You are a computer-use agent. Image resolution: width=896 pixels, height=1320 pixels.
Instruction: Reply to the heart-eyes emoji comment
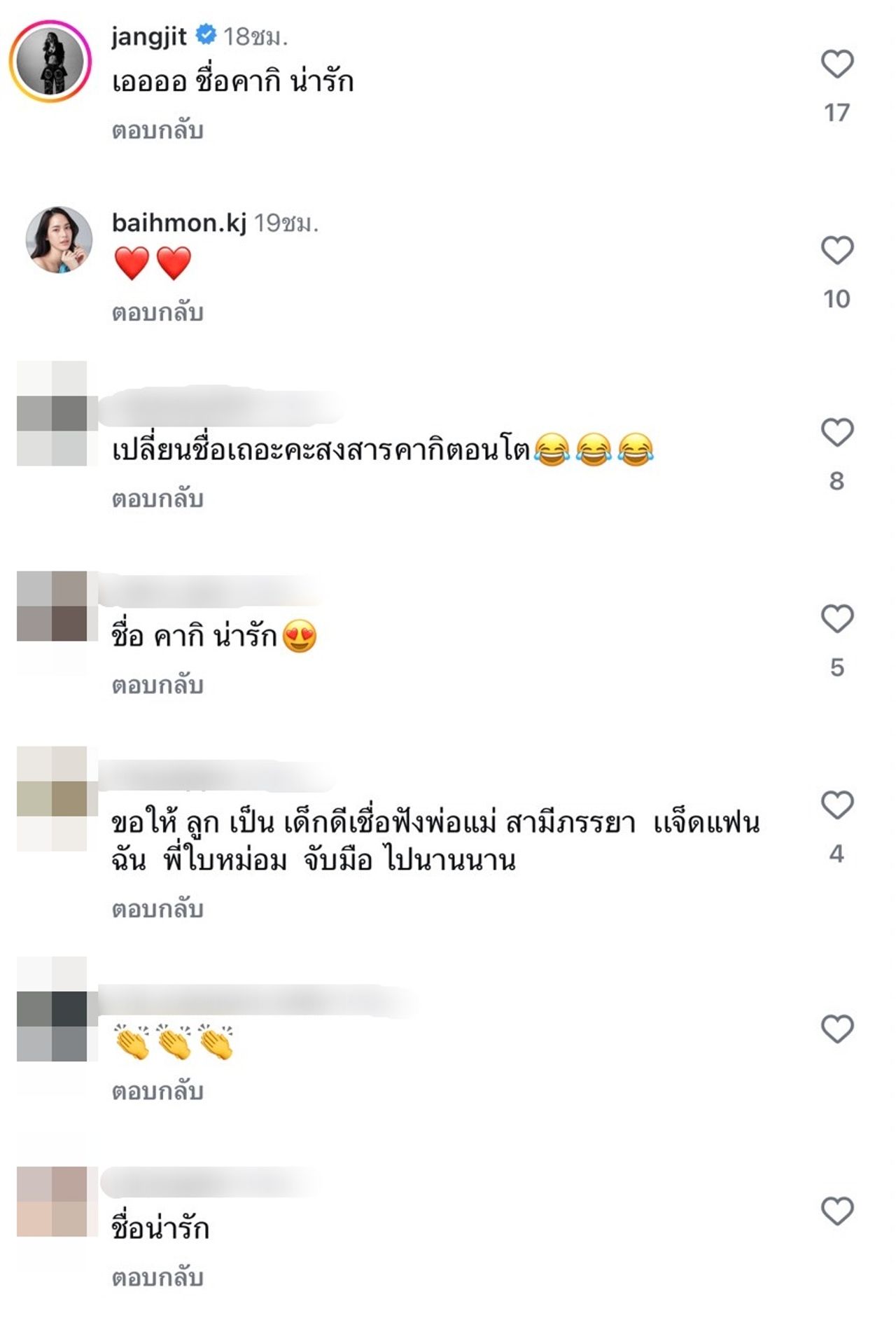[x=157, y=686]
